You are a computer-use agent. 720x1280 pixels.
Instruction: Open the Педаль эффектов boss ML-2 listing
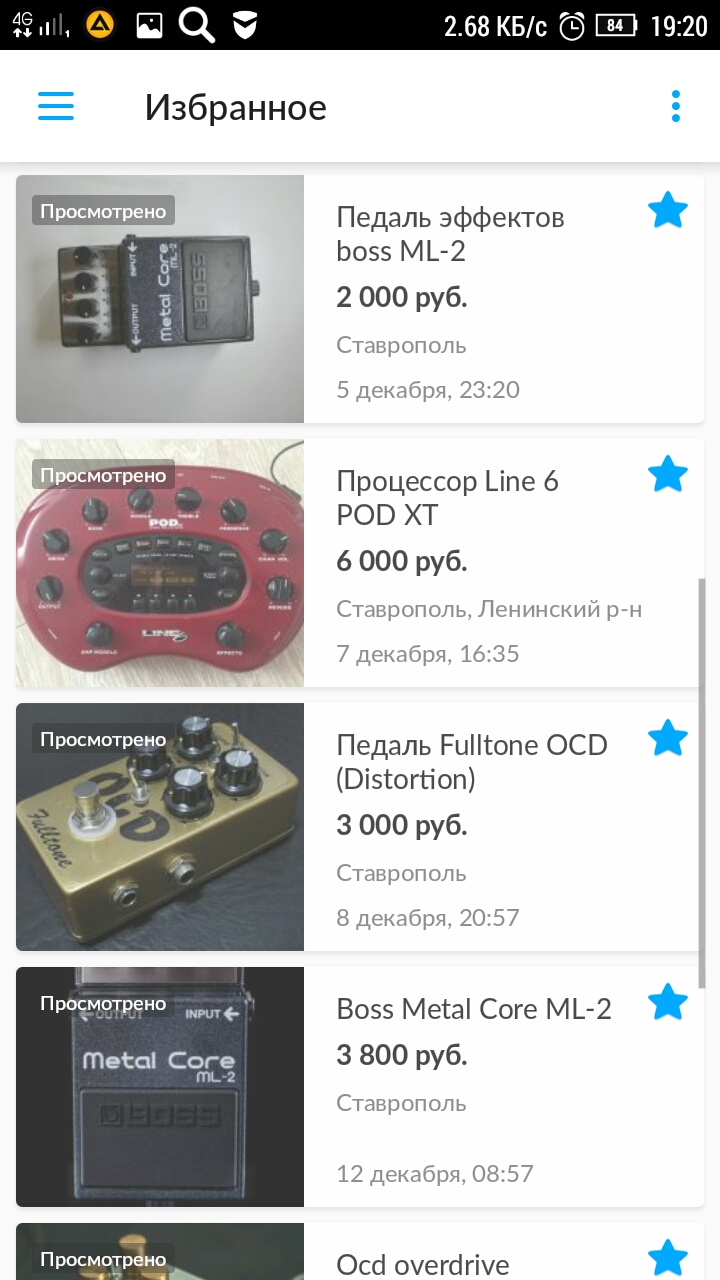450,234
